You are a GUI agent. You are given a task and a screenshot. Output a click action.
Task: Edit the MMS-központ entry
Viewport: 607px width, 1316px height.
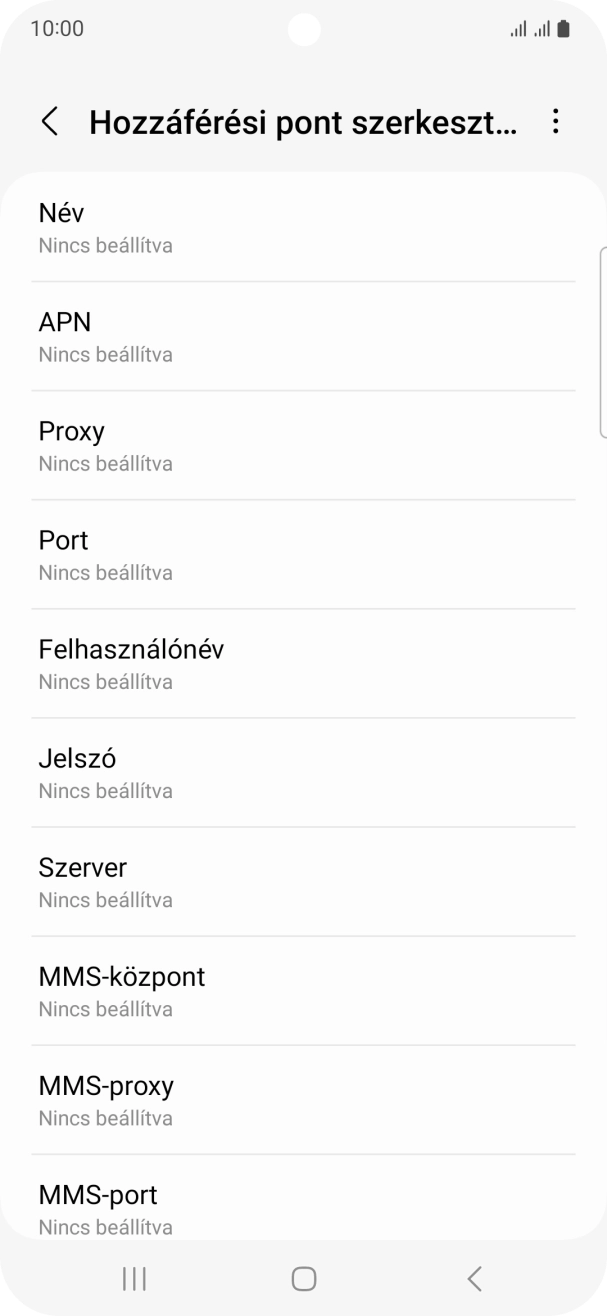click(x=303, y=991)
